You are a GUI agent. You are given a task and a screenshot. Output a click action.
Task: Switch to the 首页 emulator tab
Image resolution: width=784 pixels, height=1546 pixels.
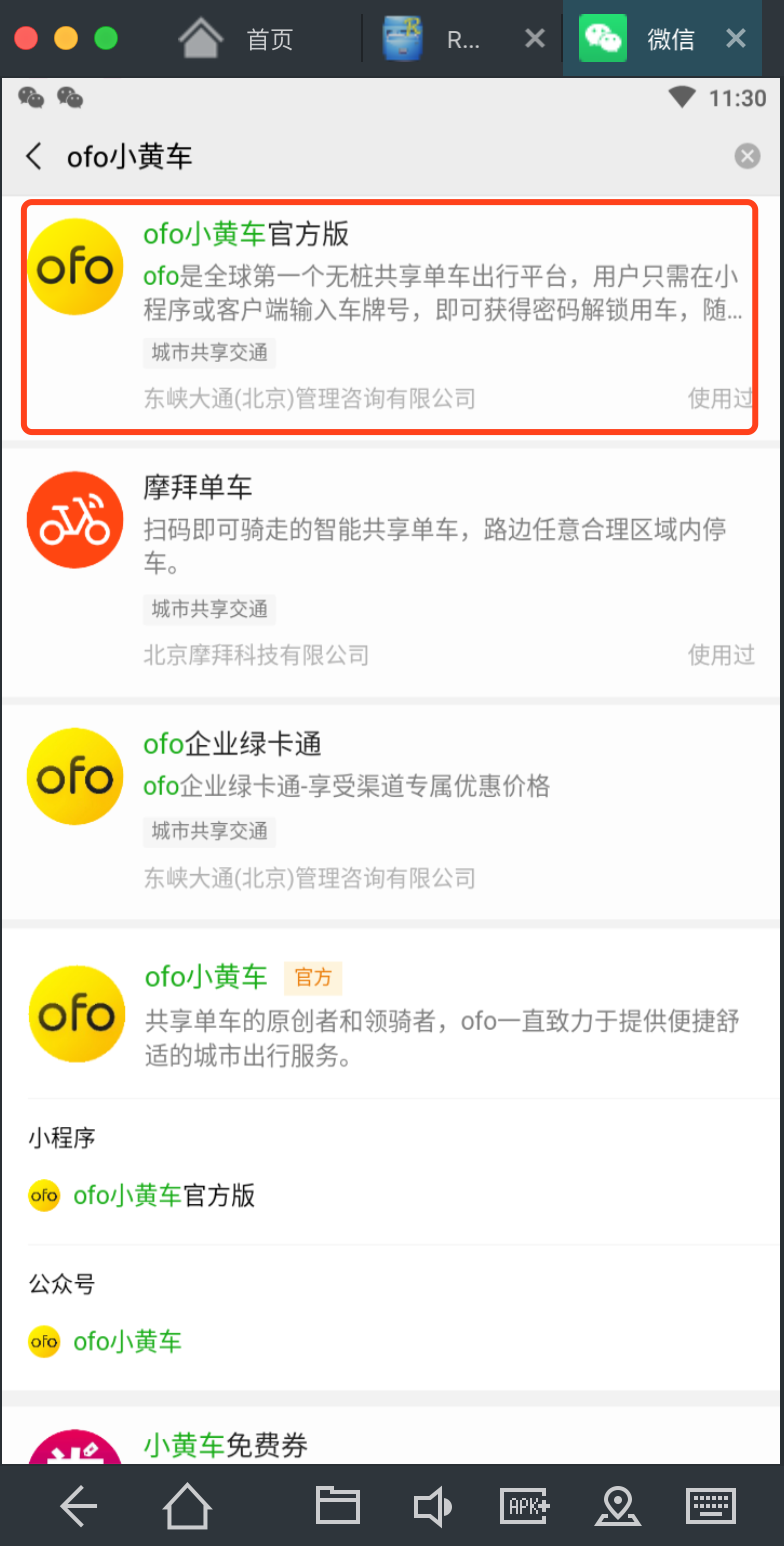(238, 39)
